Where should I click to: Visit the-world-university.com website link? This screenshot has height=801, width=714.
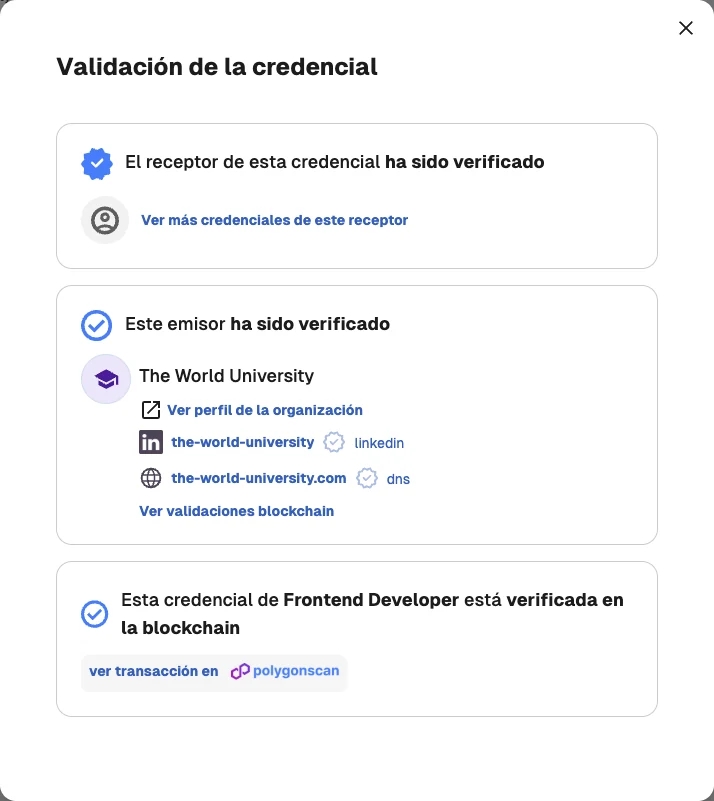[x=258, y=478]
